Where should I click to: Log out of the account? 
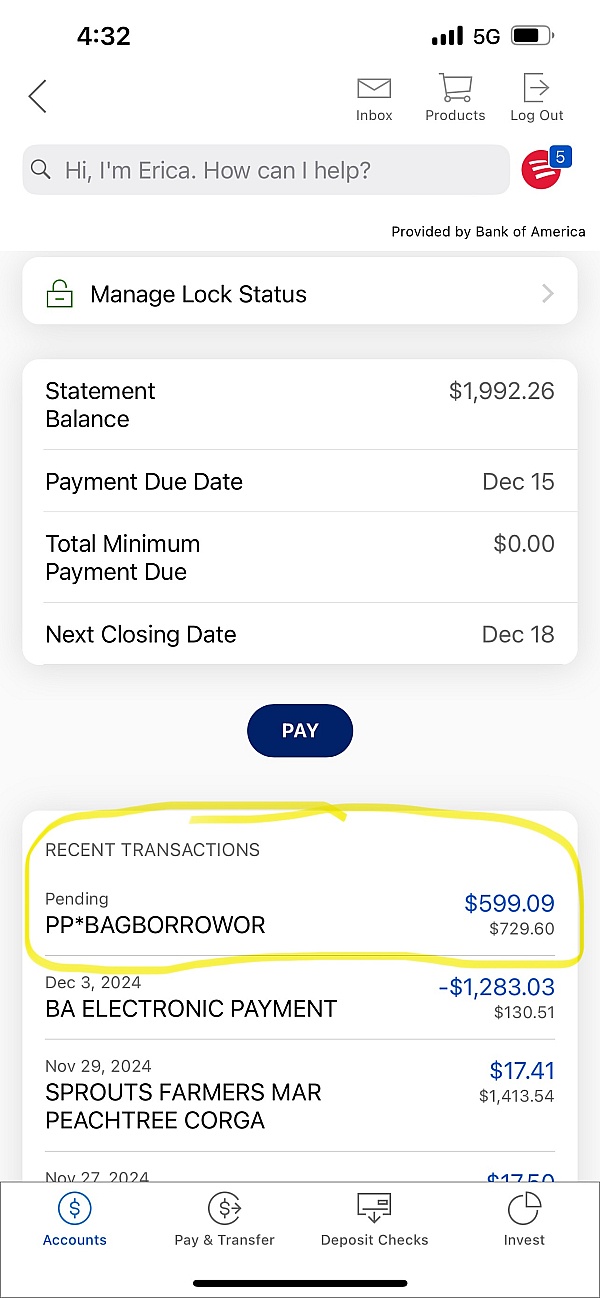pyautogui.click(x=537, y=98)
